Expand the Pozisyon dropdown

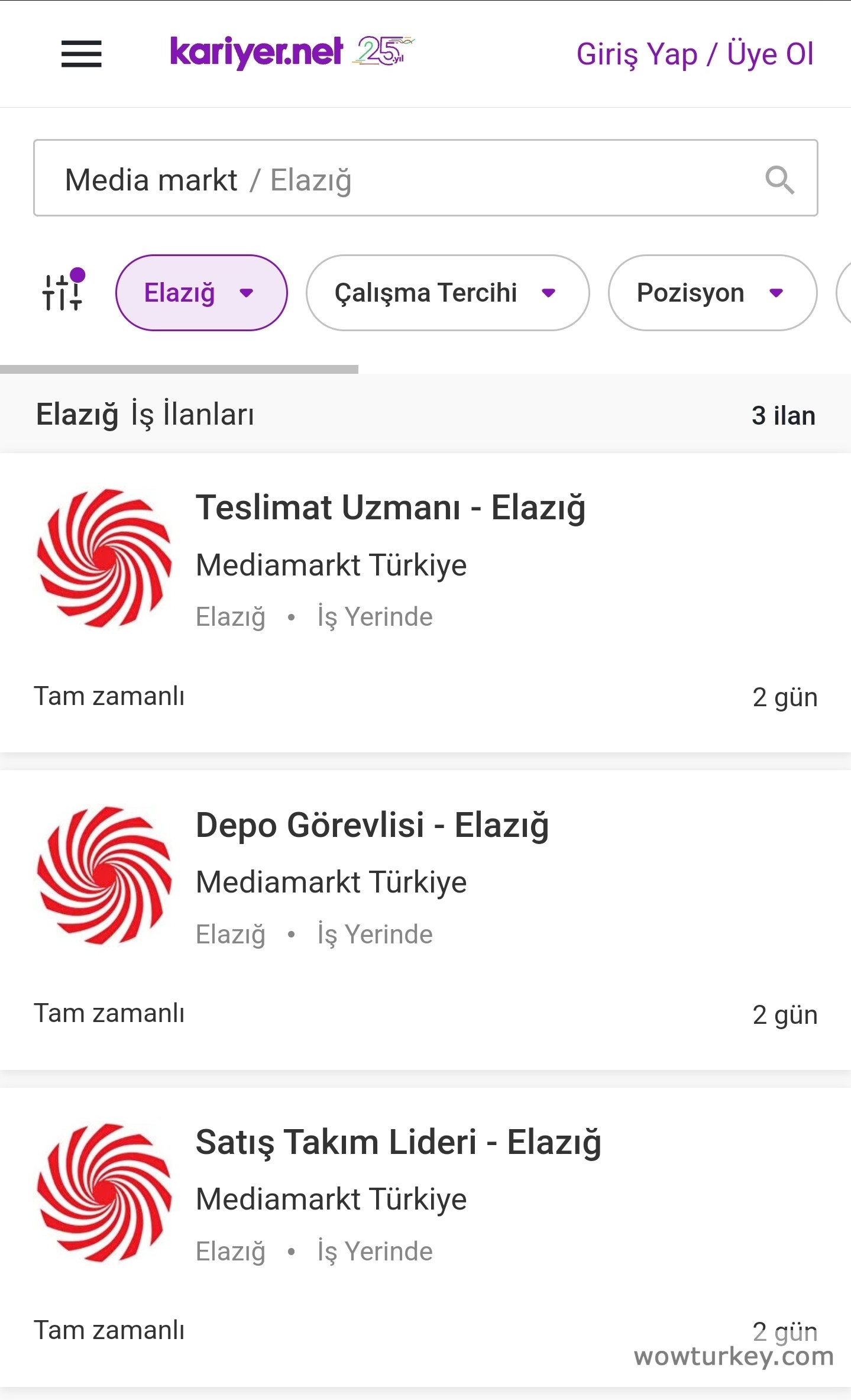(x=712, y=293)
